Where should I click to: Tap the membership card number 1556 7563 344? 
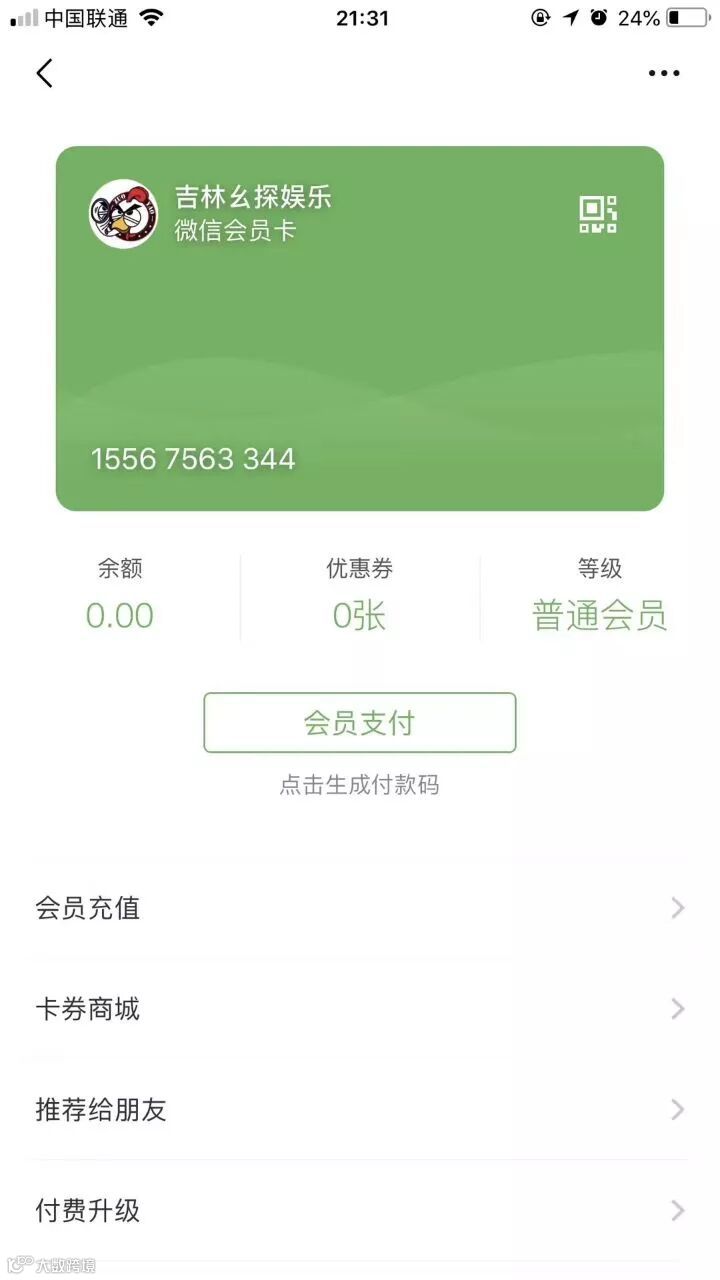193,459
